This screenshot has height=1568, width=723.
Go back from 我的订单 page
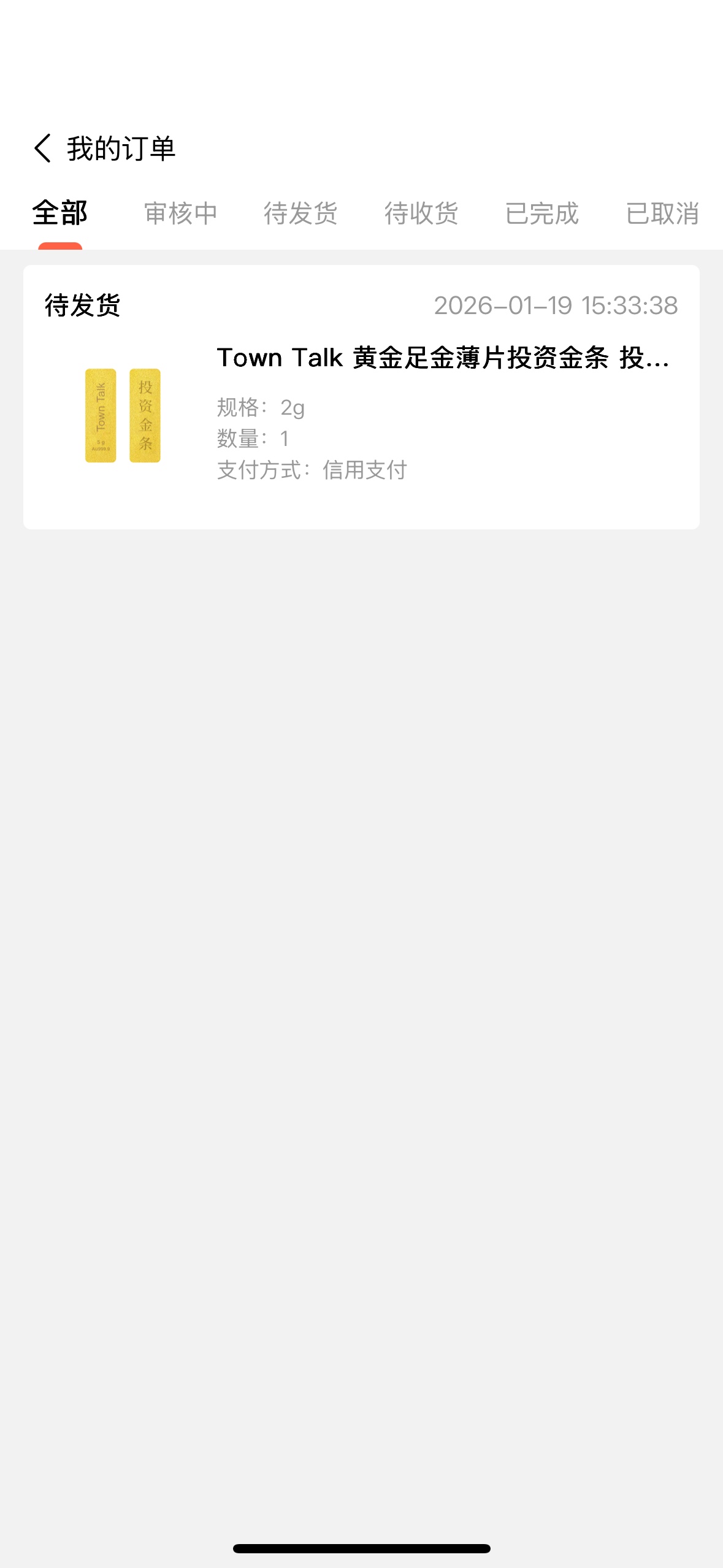[42, 148]
